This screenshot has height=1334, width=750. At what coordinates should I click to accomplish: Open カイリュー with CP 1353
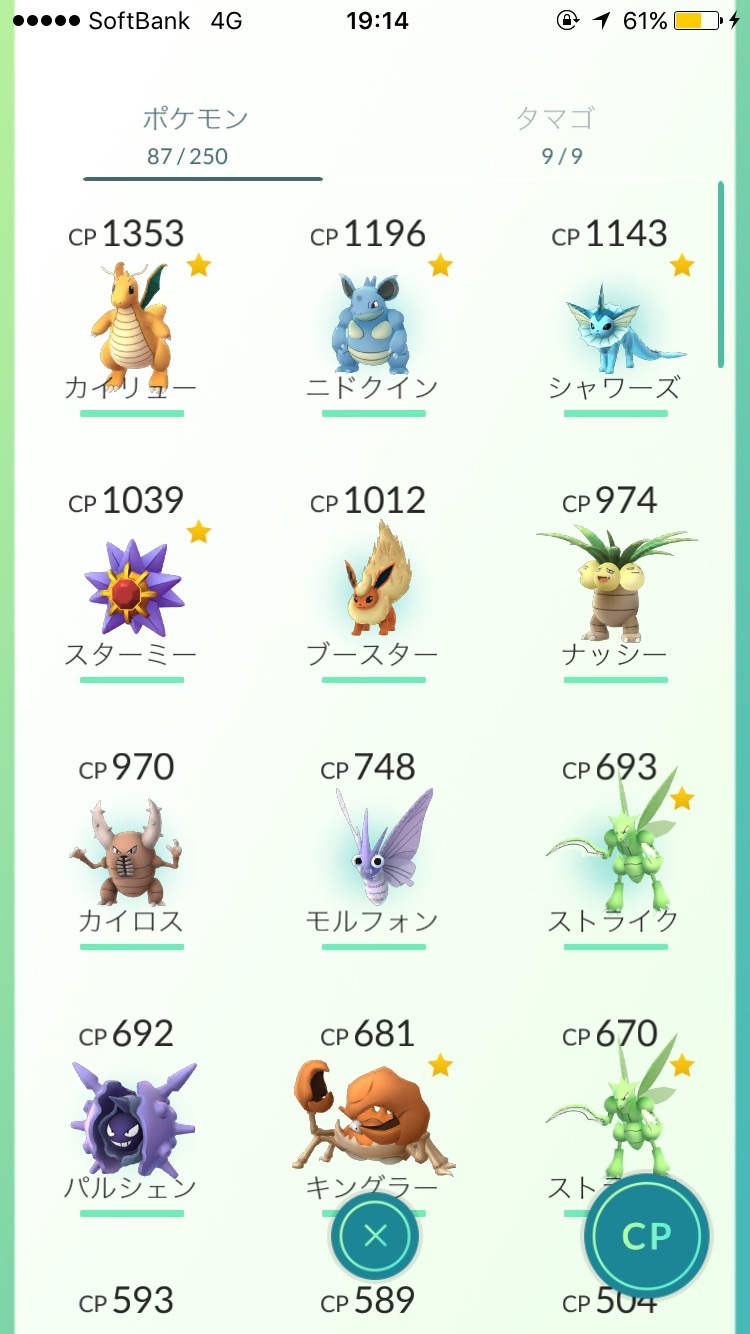click(132, 322)
